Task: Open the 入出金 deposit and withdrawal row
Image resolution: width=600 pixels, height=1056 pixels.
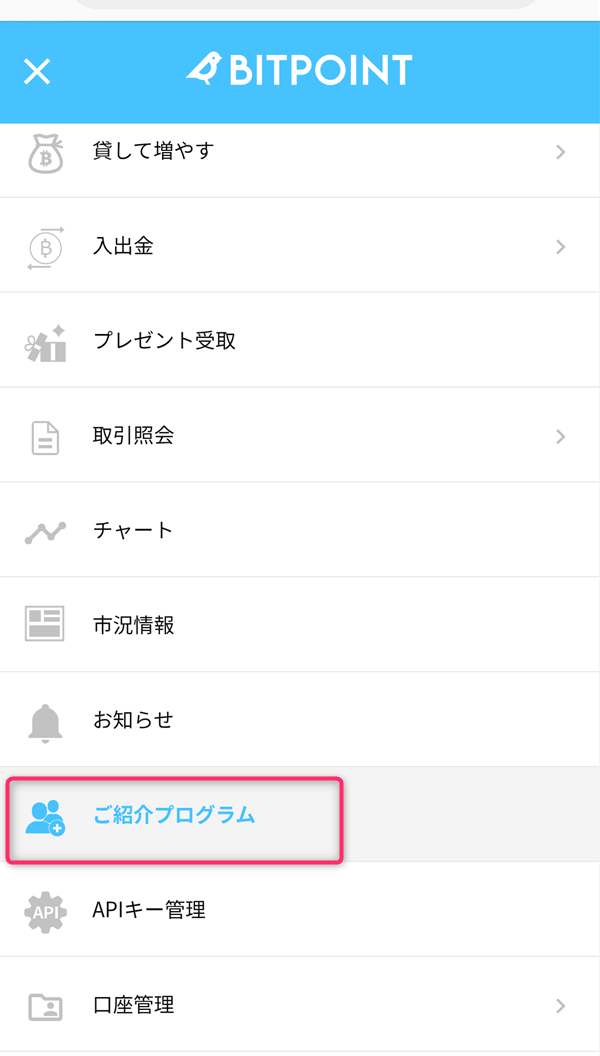Action: click(x=300, y=246)
